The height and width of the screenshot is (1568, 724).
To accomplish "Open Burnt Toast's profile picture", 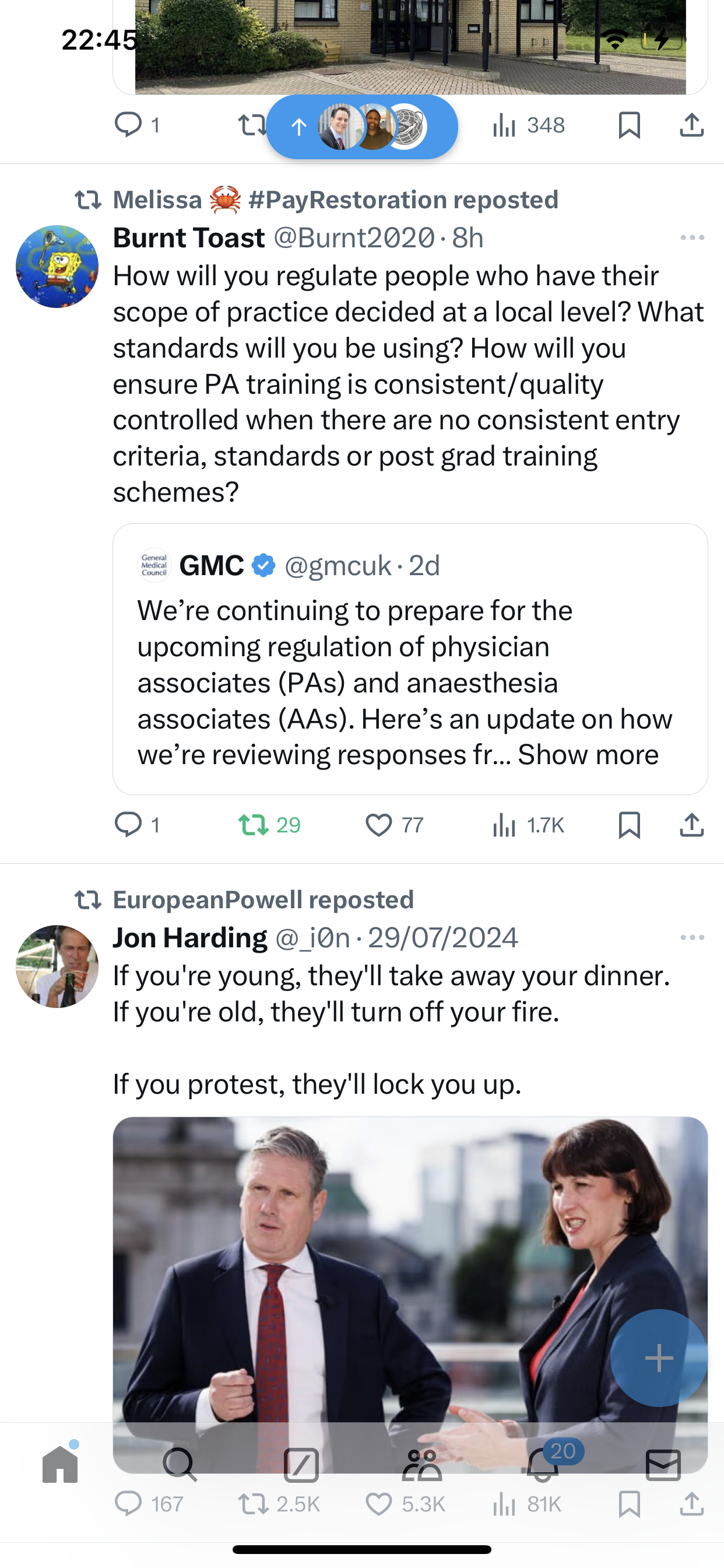I will (57, 267).
